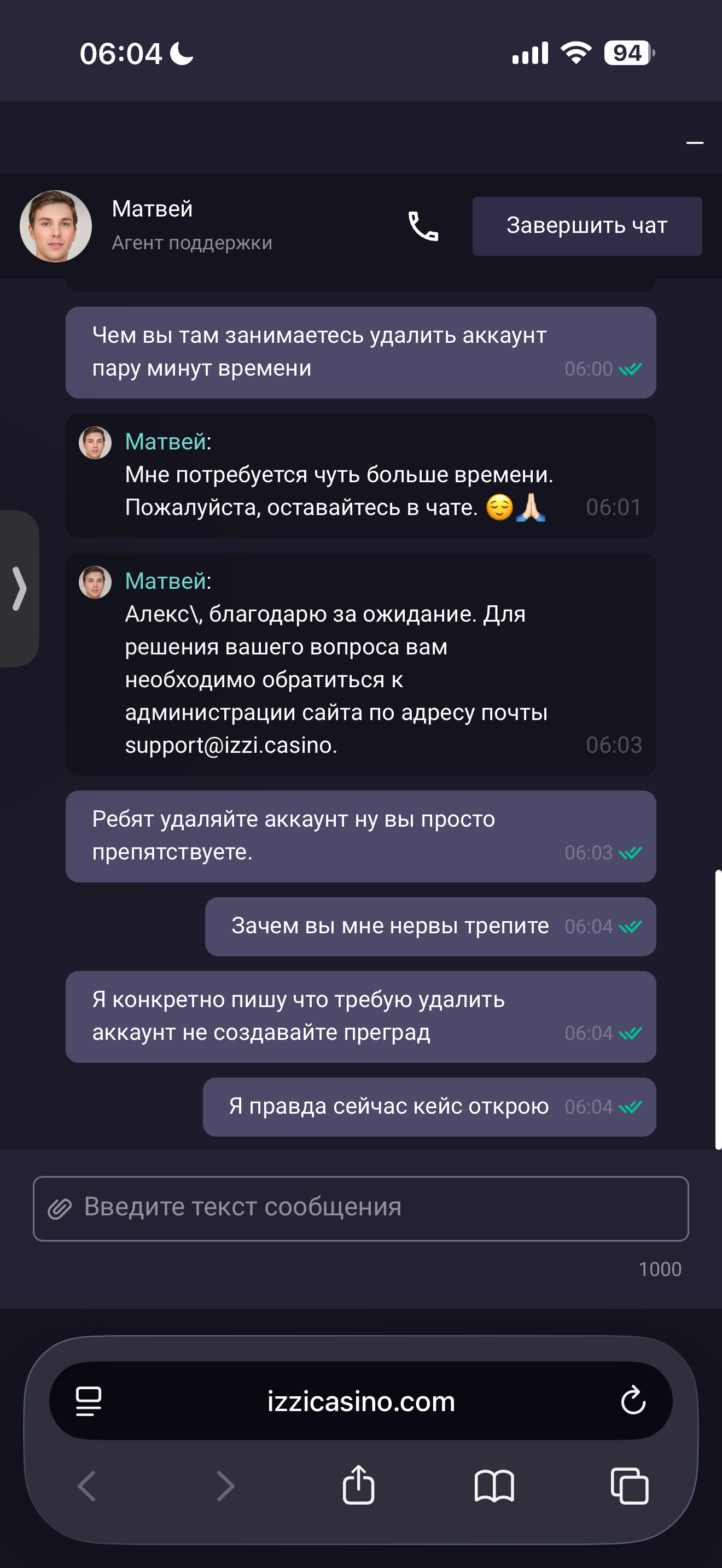Screen dimensions: 722x1568
Task: Expand the side panel arrow
Action: tap(19, 588)
